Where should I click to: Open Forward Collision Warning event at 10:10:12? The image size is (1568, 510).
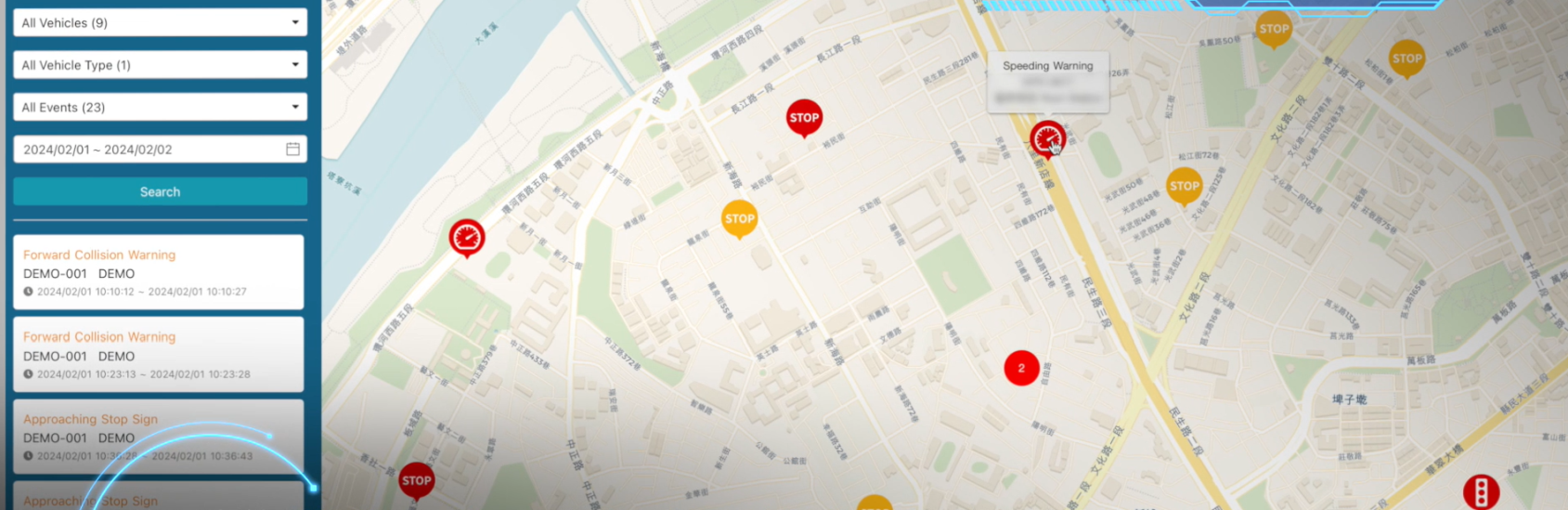159,272
